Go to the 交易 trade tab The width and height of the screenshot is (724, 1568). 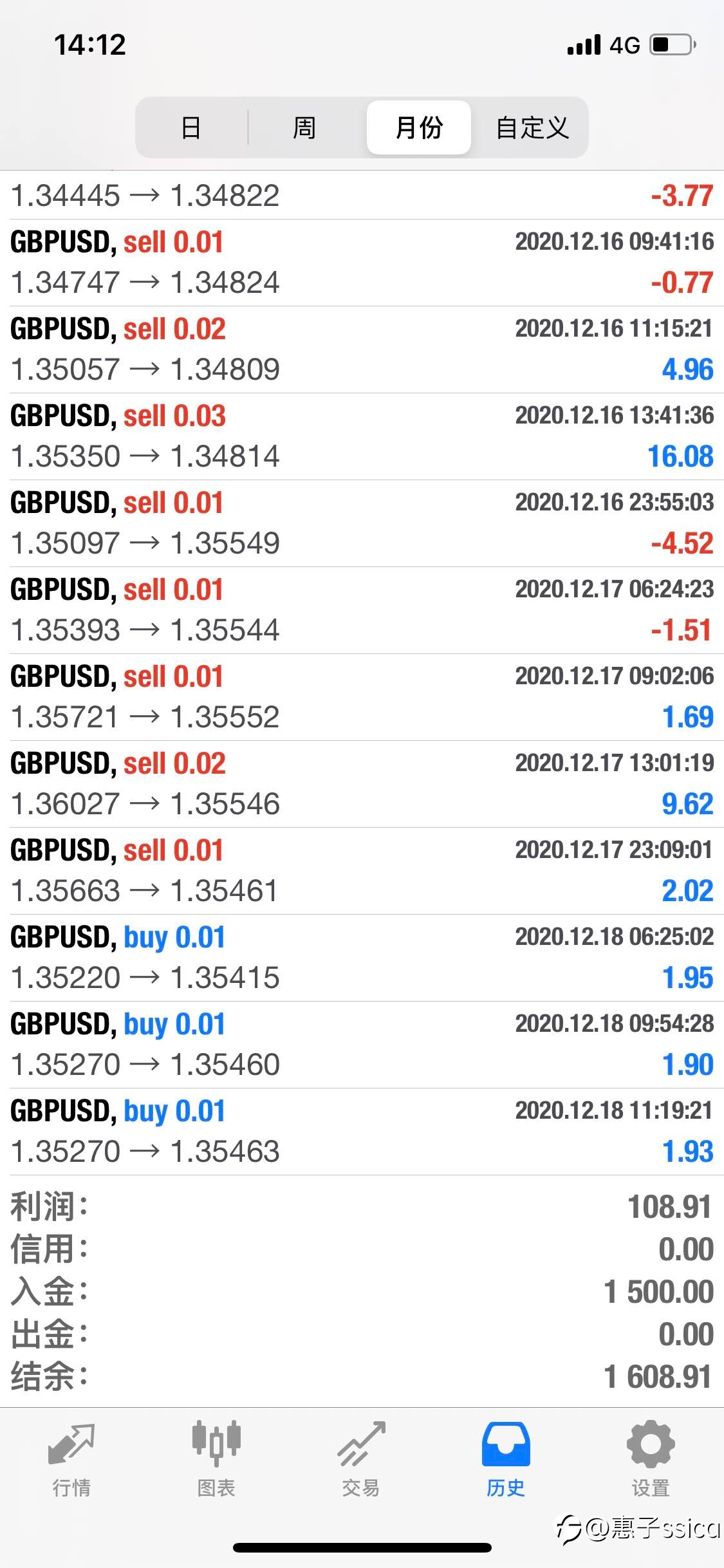[x=361, y=1458]
